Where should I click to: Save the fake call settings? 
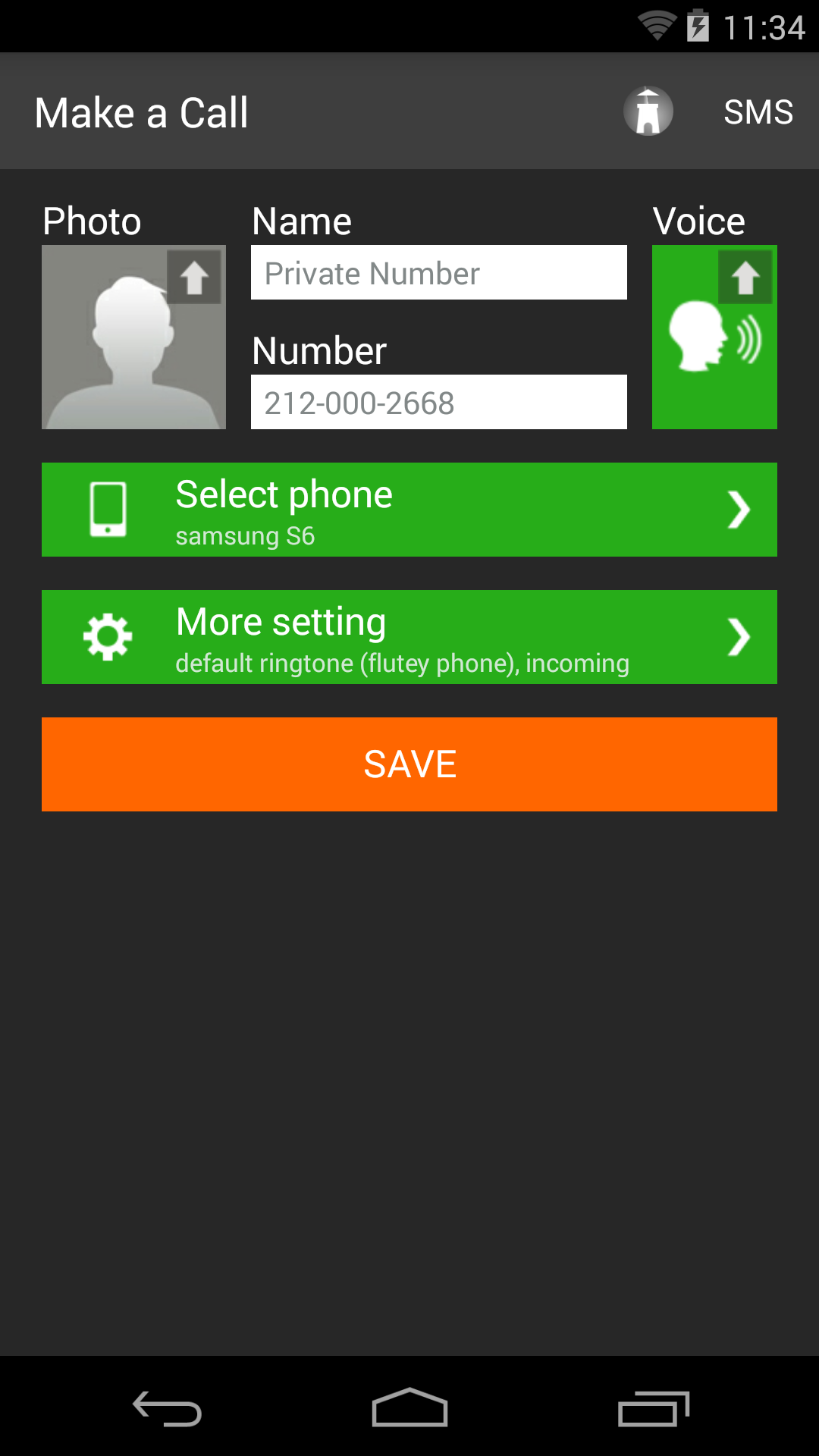(x=409, y=764)
